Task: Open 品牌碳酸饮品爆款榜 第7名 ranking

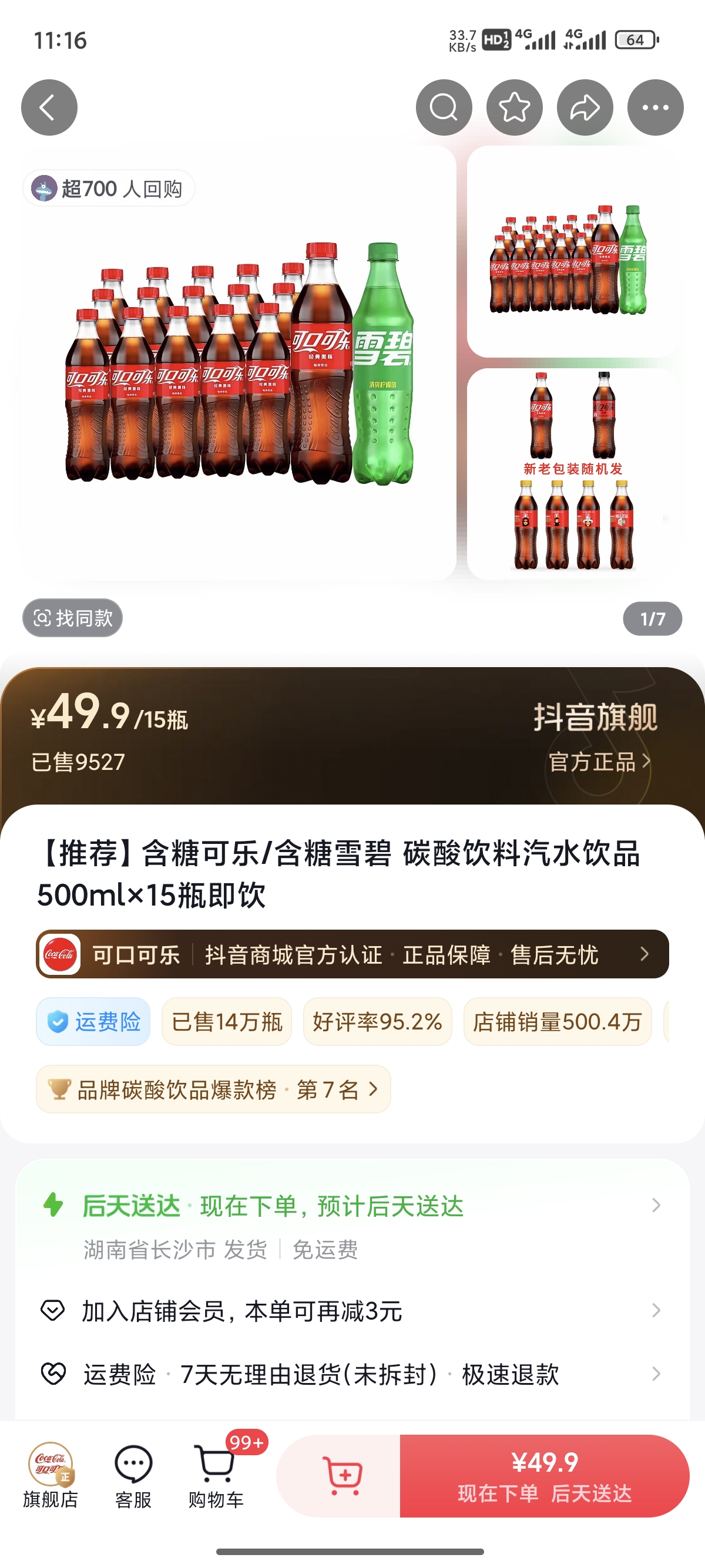Action: (213, 1089)
